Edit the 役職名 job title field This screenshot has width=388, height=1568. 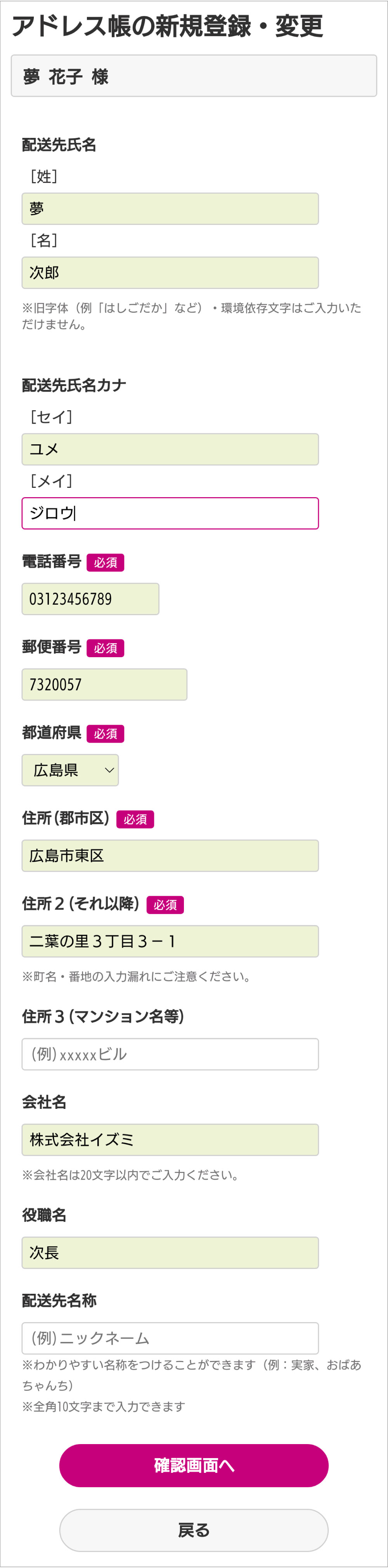170,1252
